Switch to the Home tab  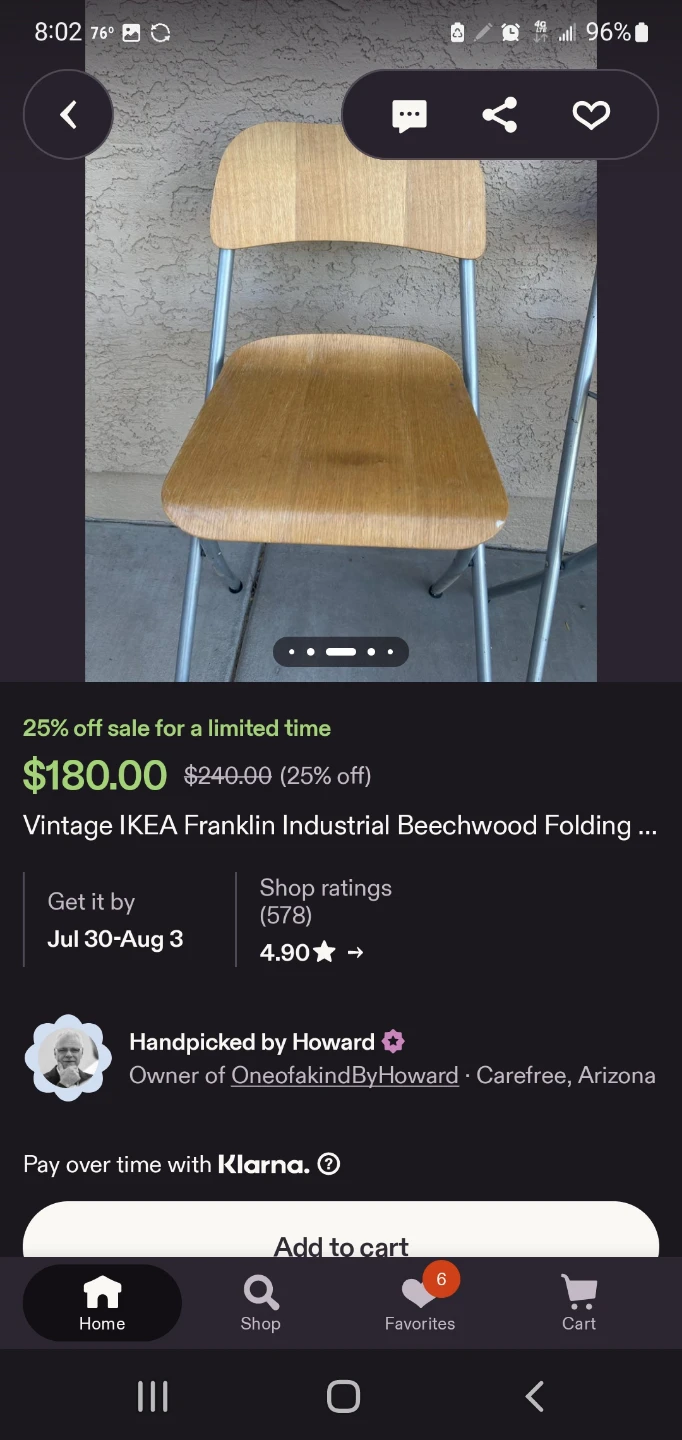point(102,1303)
